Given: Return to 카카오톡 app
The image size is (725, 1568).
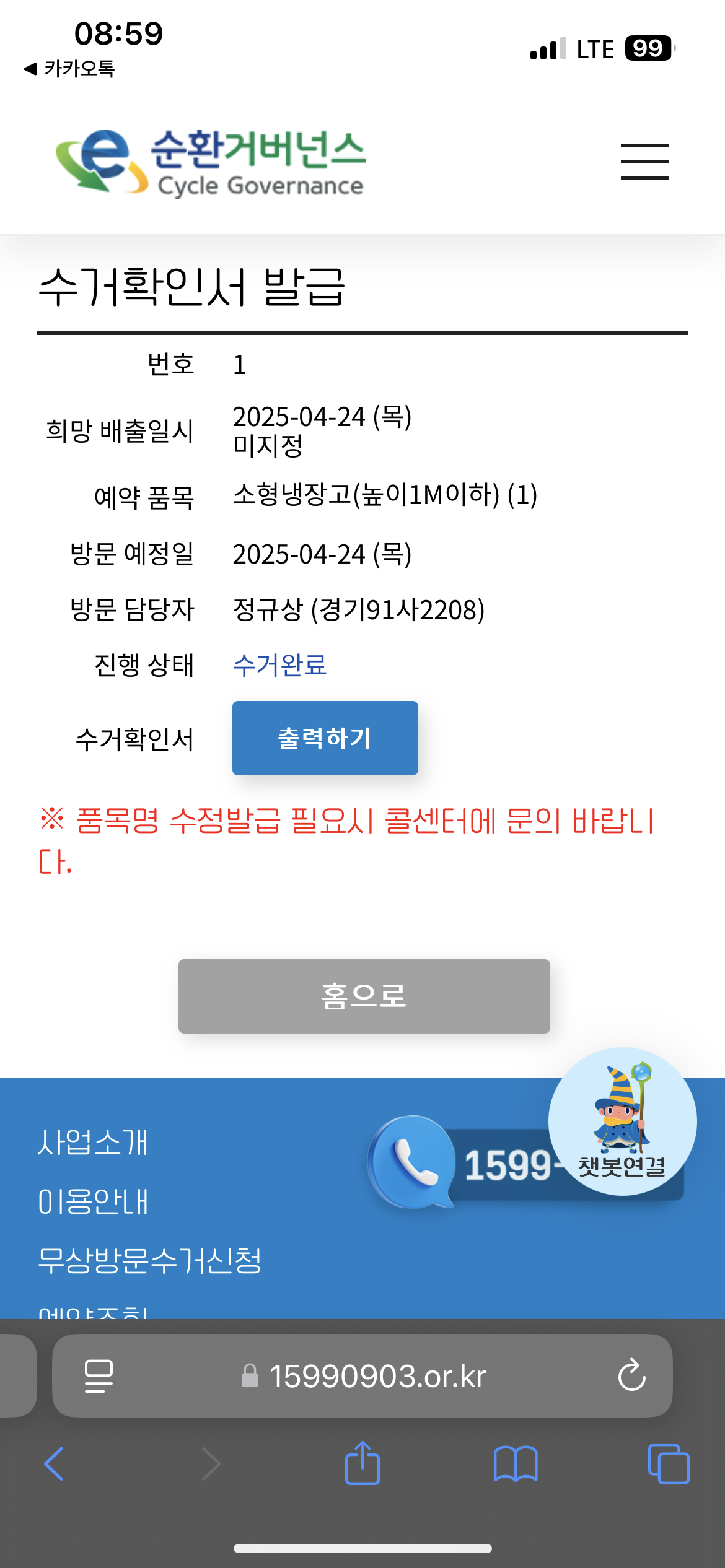Looking at the screenshot, I should [69, 69].
